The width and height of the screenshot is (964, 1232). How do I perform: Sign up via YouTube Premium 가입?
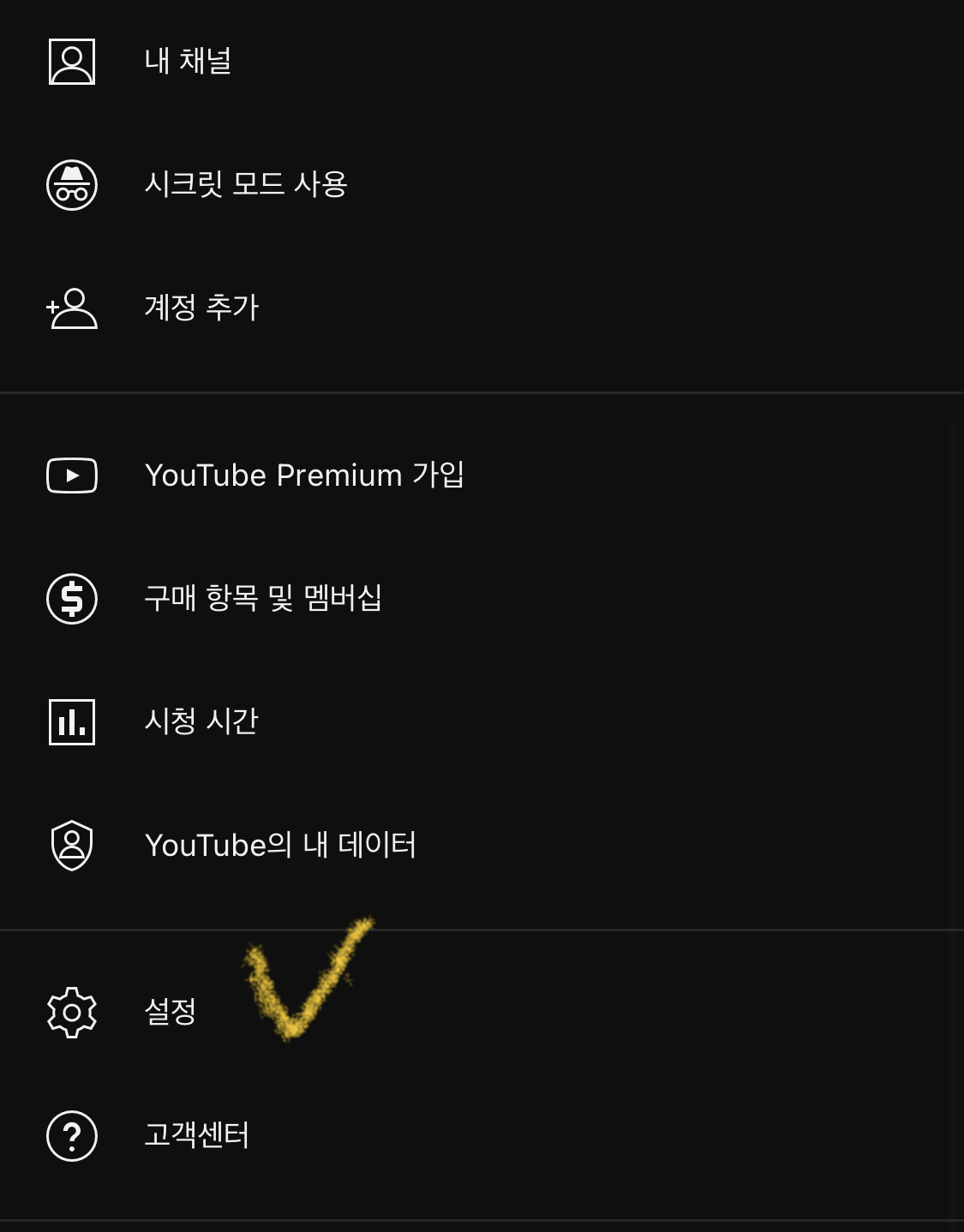[304, 475]
